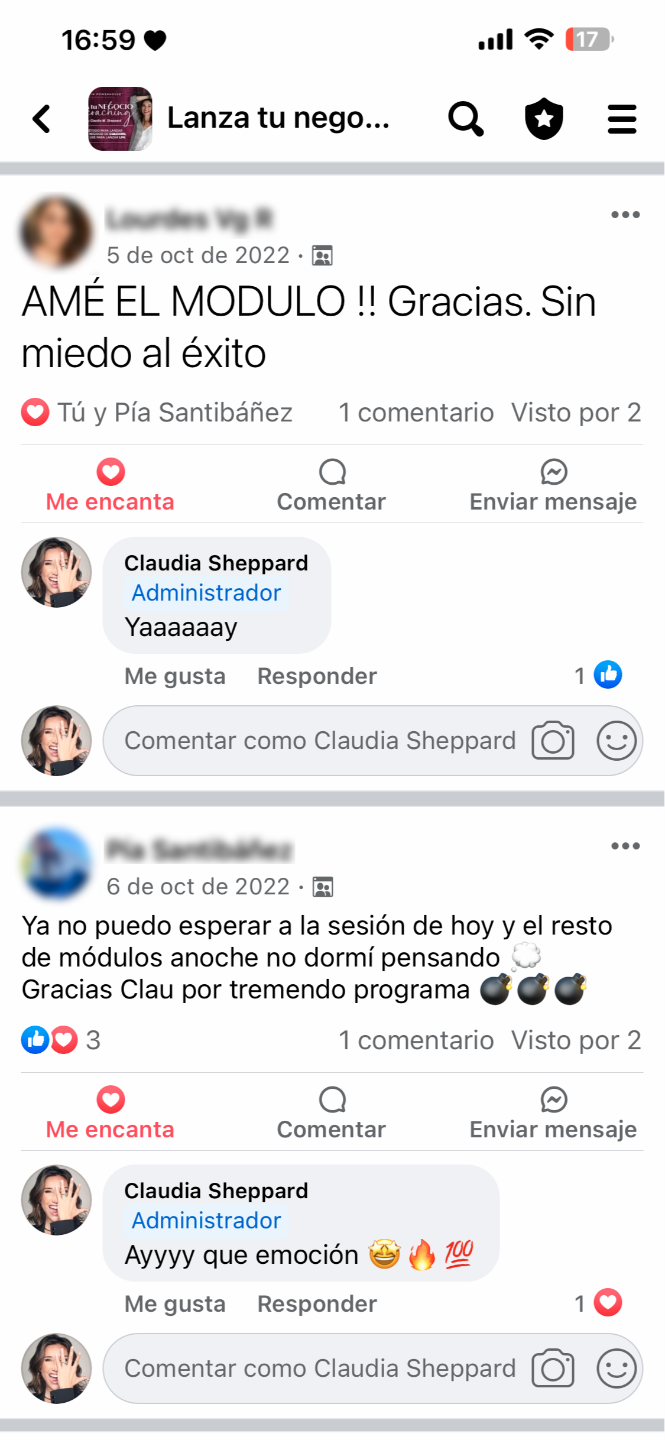
Task: Comment on the tremendo programa post
Action: pos(331,1114)
